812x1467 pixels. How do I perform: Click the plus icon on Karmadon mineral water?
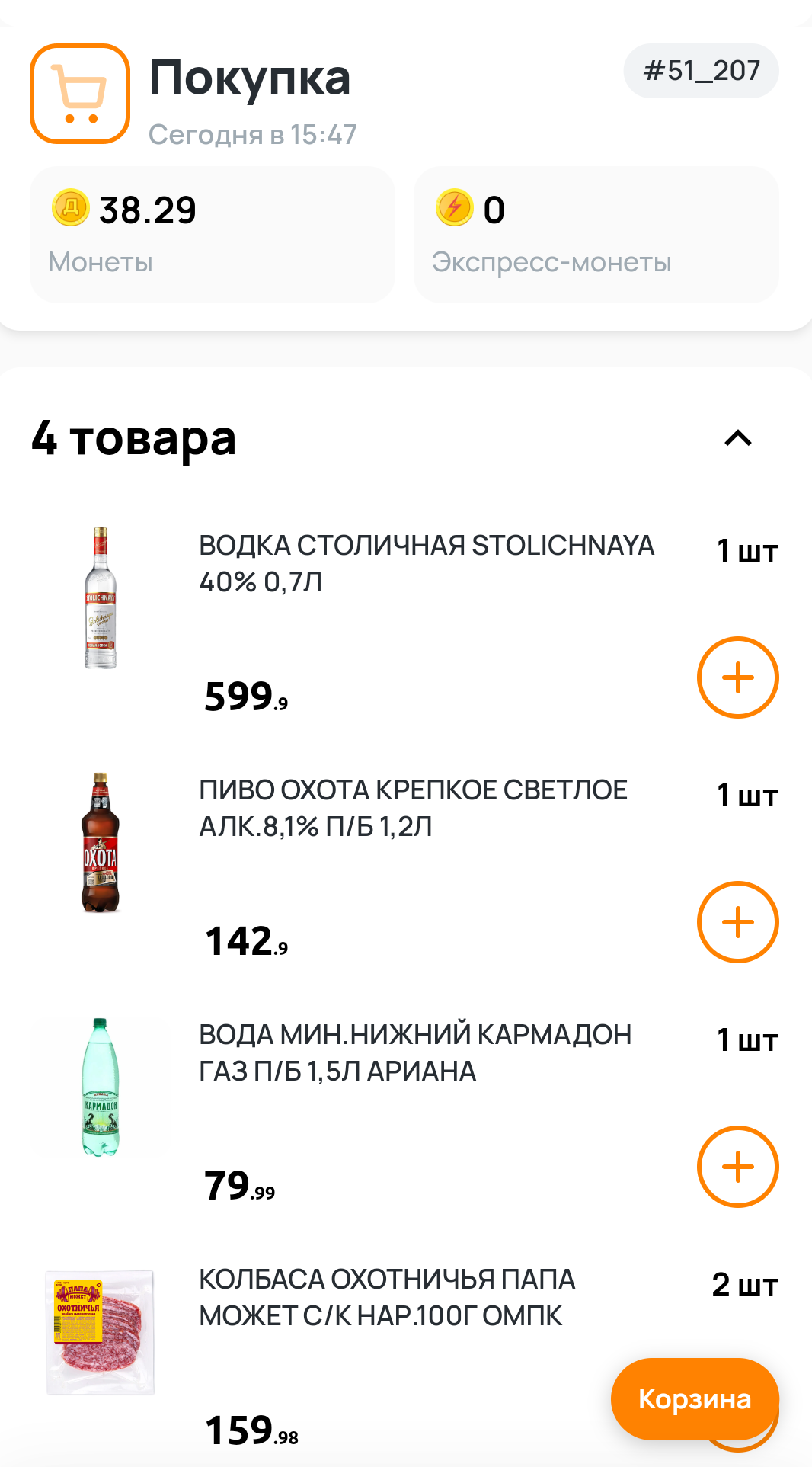click(737, 1166)
